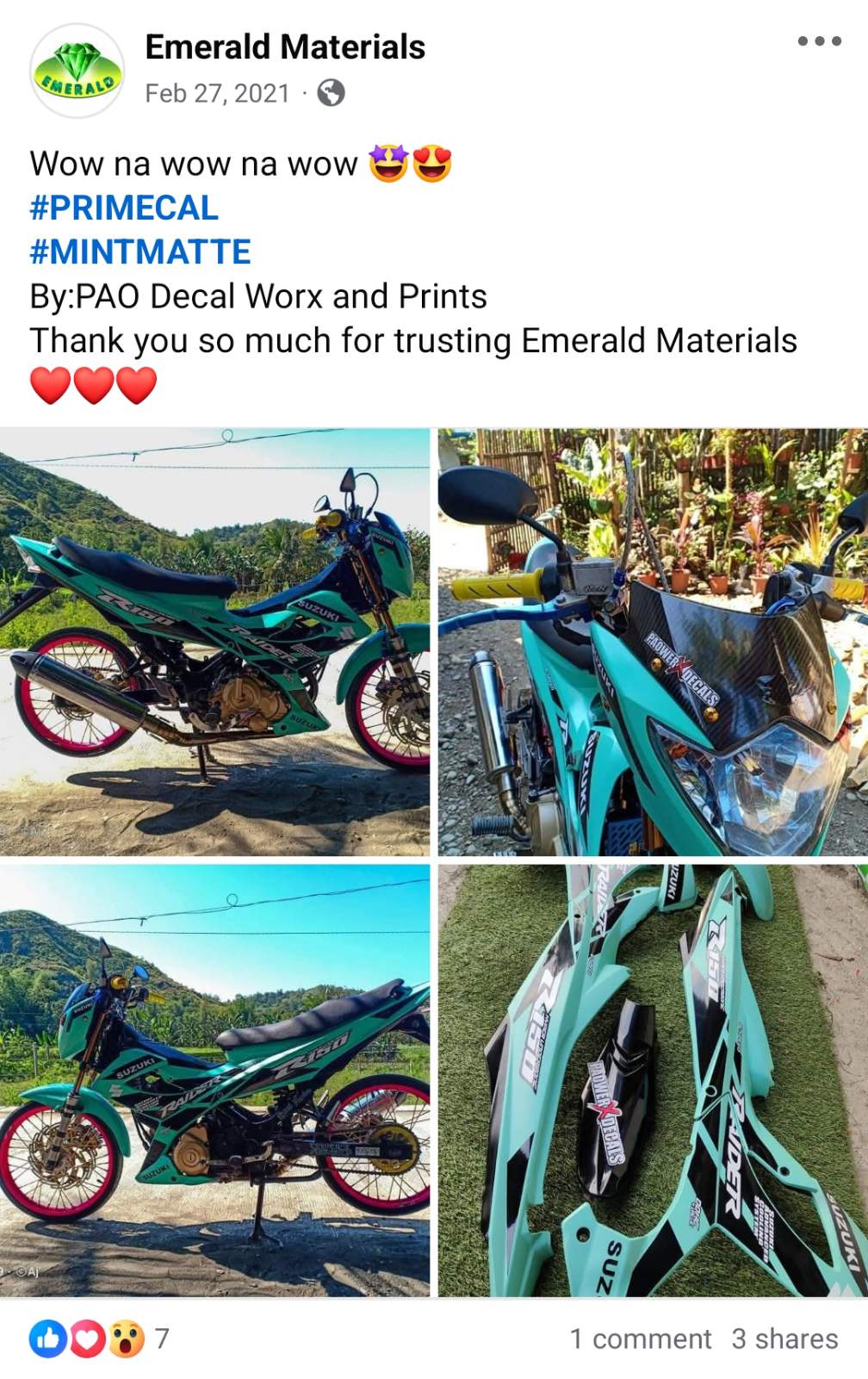The height and width of the screenshot is (1379, 868).
Task: View the 3 shares
Action: [784, 1339]
